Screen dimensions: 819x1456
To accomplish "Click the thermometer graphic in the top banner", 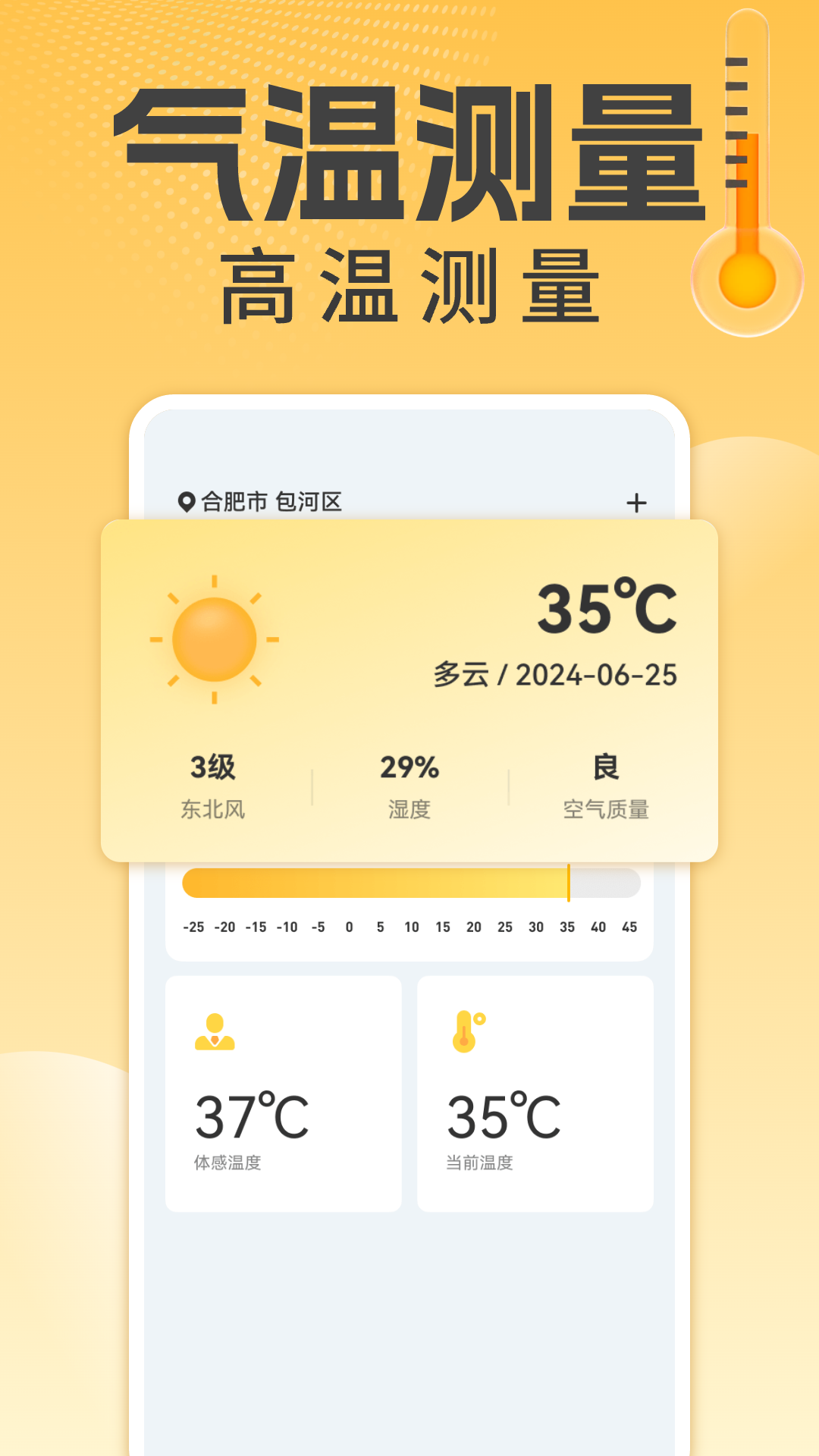I will pos(747,174).
